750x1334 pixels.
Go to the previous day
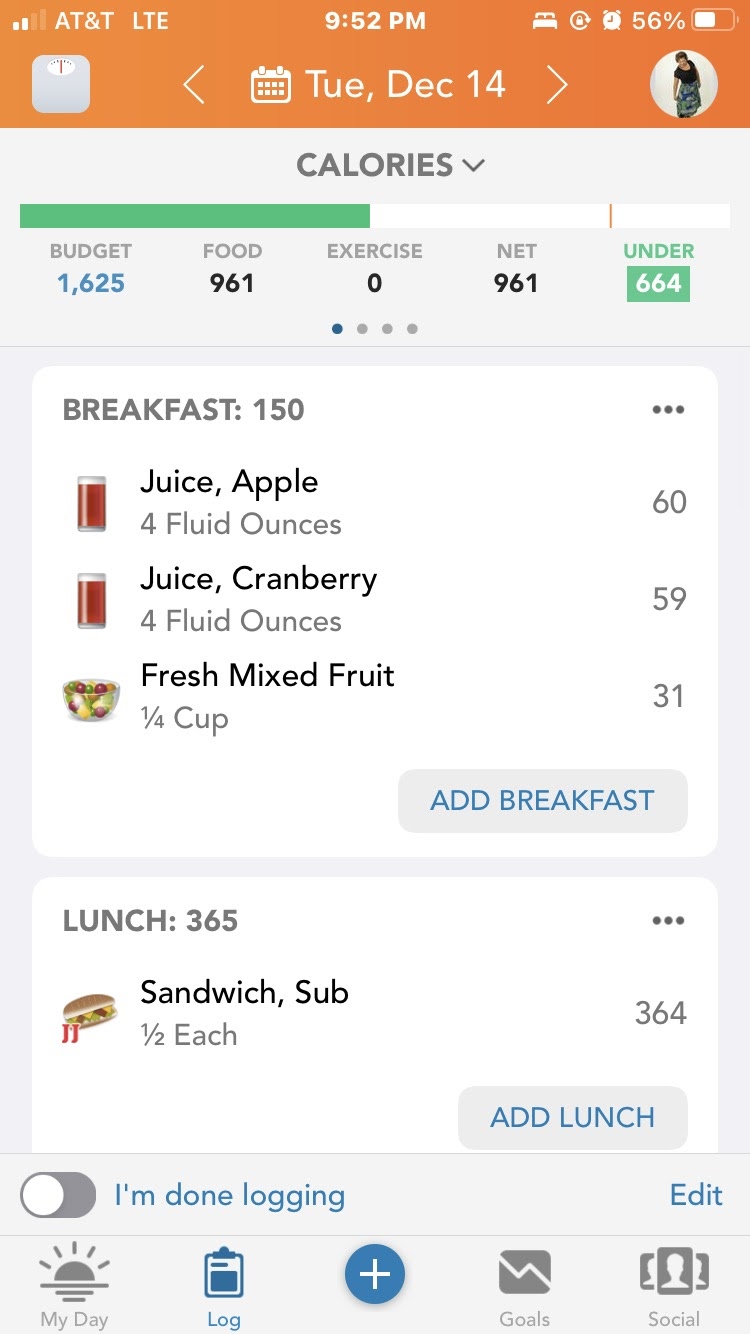194,85
